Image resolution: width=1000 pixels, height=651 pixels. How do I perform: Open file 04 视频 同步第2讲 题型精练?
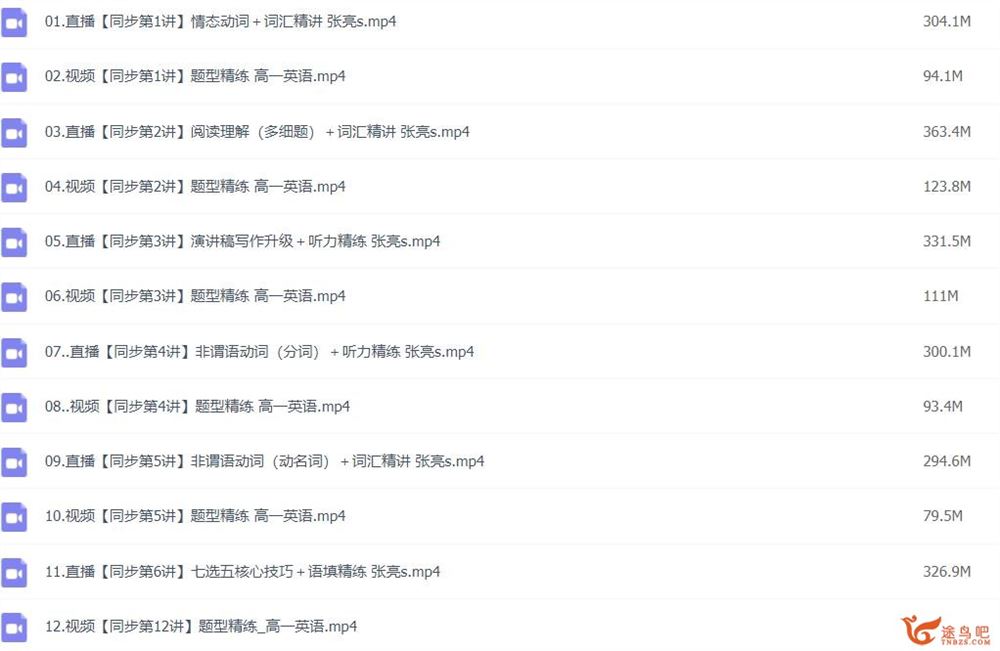pyautogui.click(x=195, y=186)
